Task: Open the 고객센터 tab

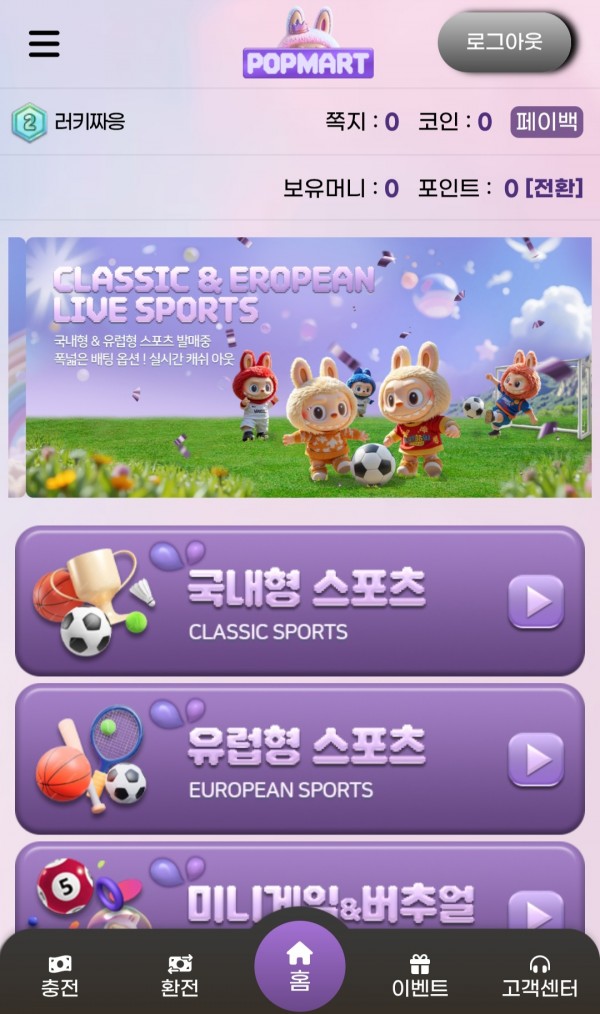Action: (x=540, y=976)
